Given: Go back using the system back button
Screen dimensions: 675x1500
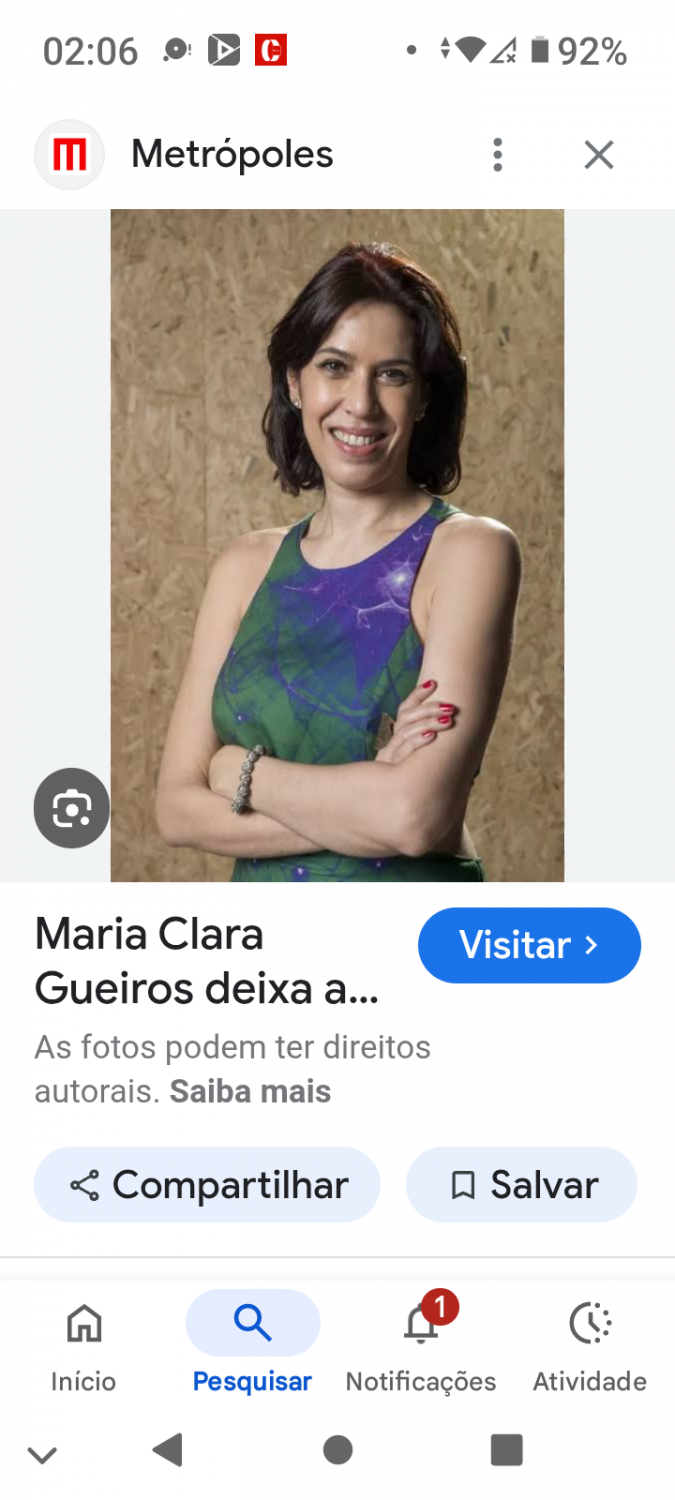Looking at the screenshot, I should tap(168, 1449).
